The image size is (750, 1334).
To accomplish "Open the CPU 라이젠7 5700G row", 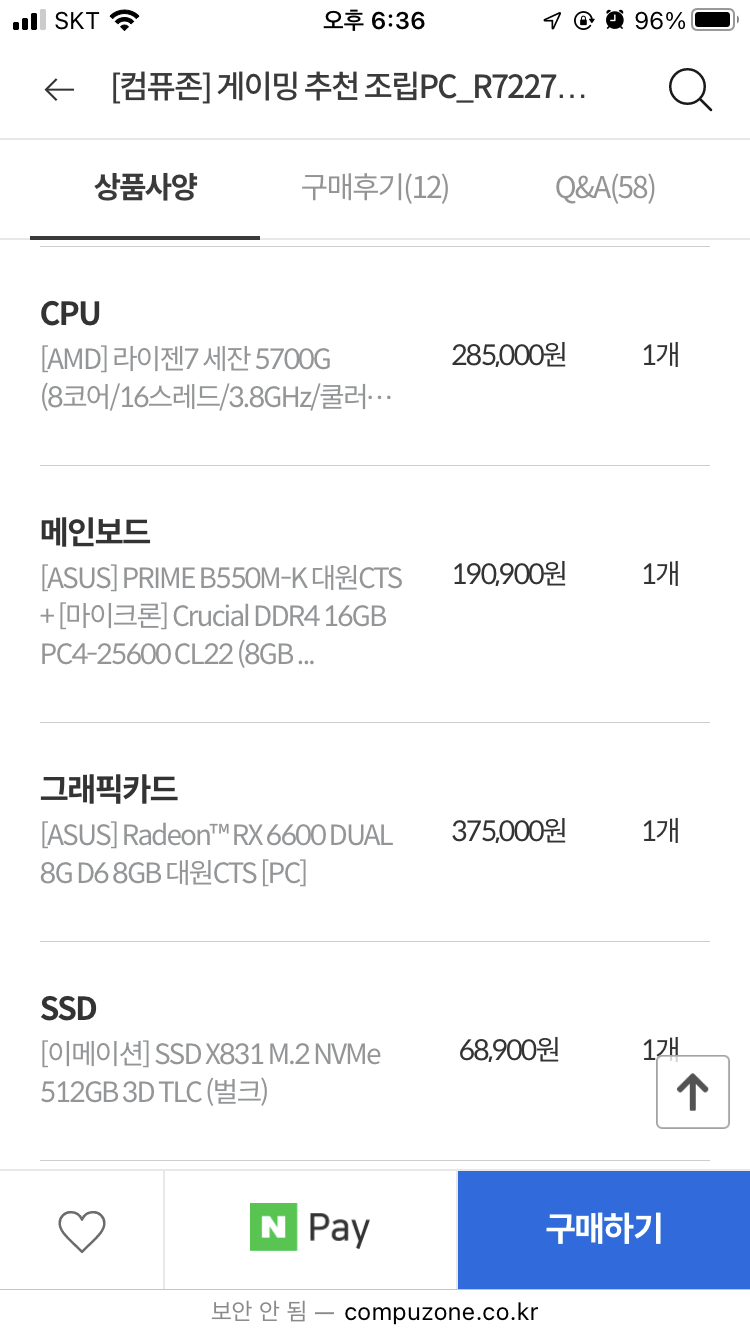I will click(375, 356).
